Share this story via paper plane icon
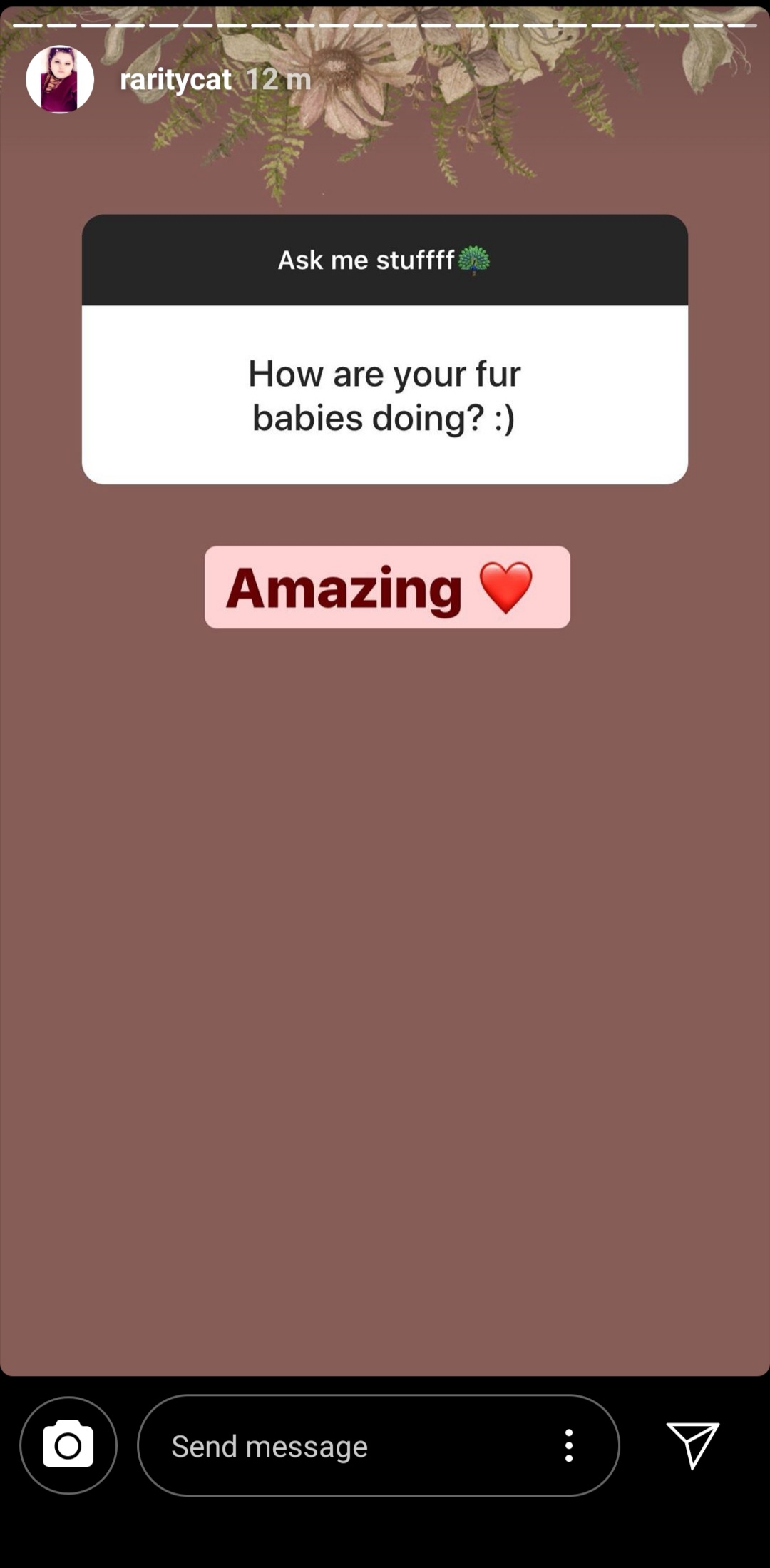 [693, 1445]
